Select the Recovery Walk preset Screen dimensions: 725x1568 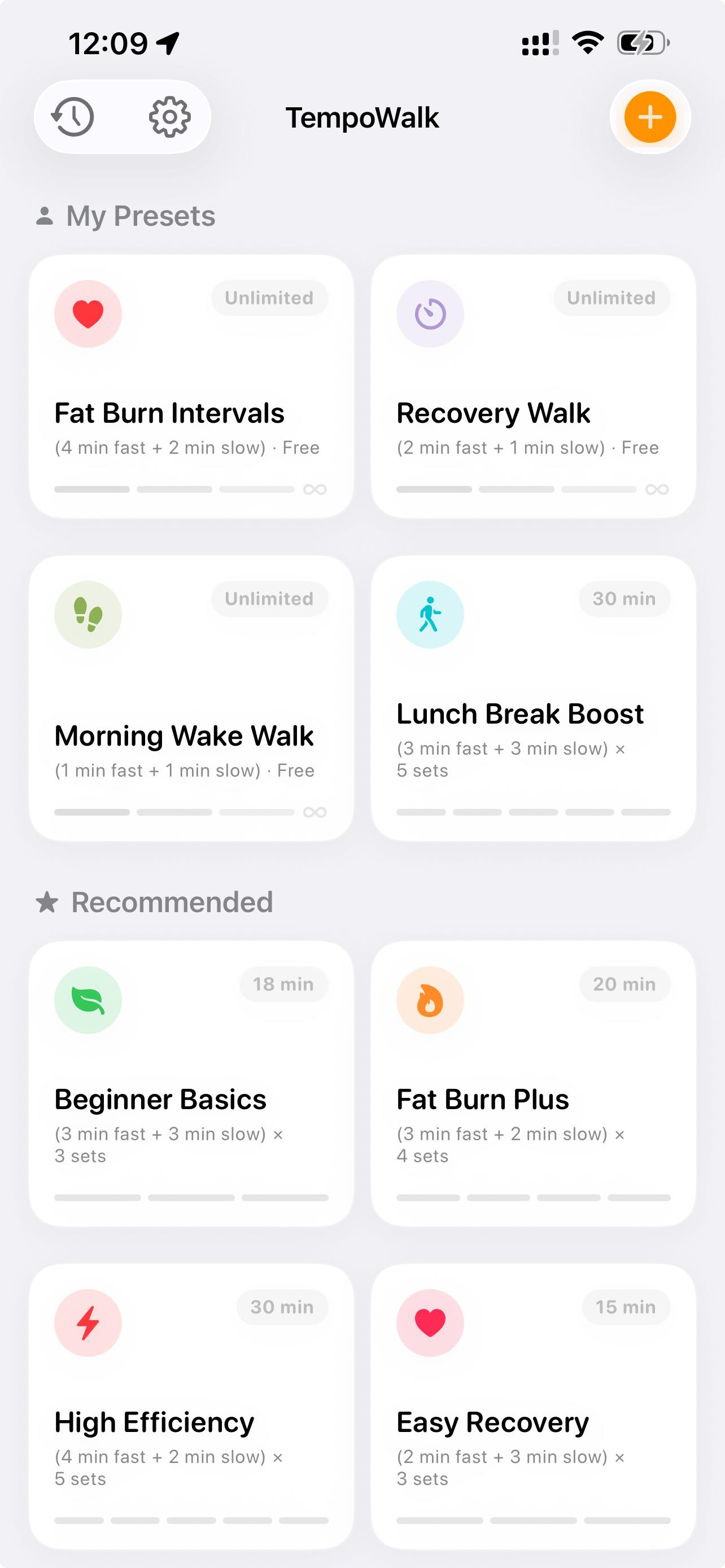tap(533, 387)
